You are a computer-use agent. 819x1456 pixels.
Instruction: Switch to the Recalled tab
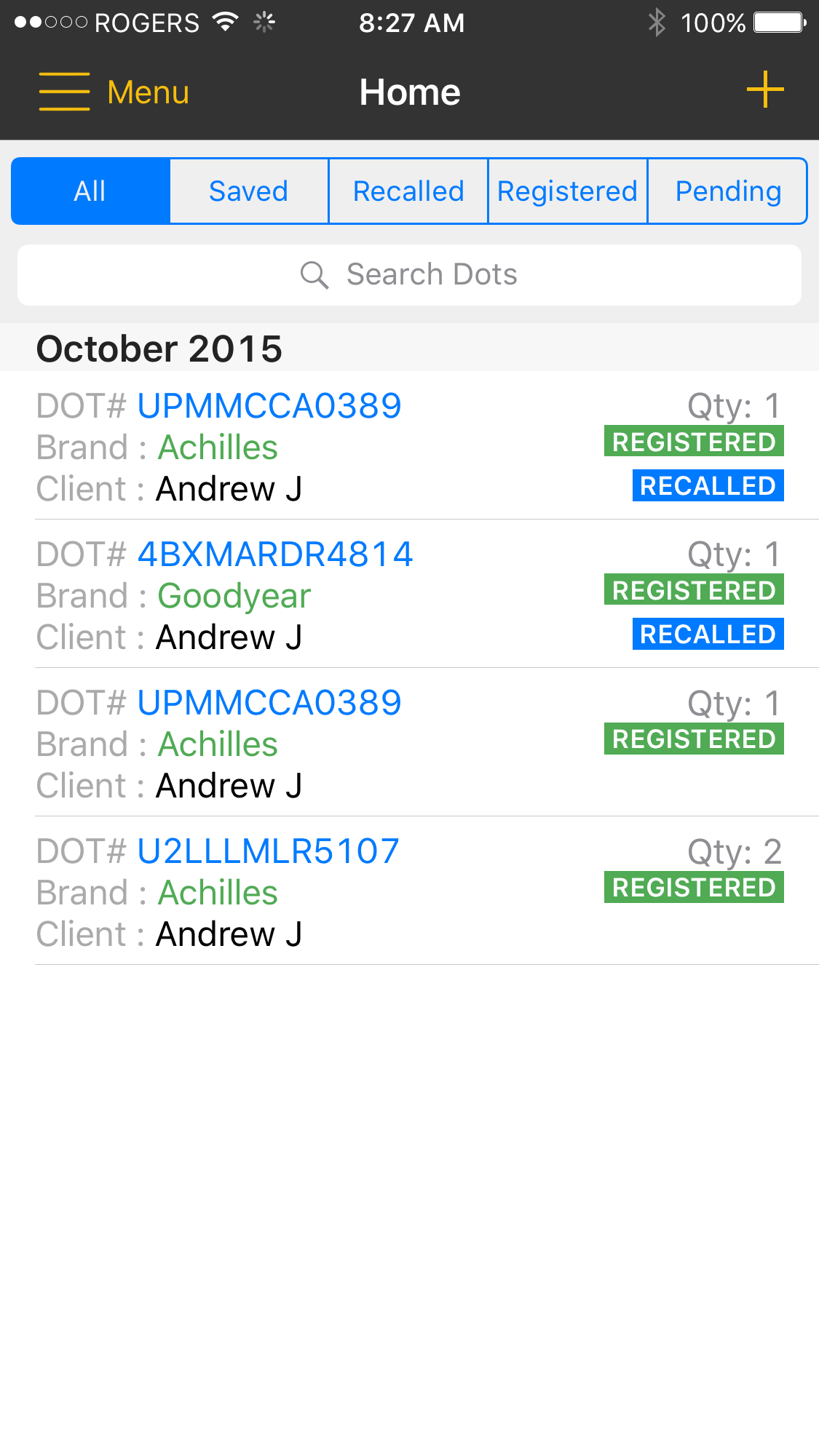click(x=408, y=191)
